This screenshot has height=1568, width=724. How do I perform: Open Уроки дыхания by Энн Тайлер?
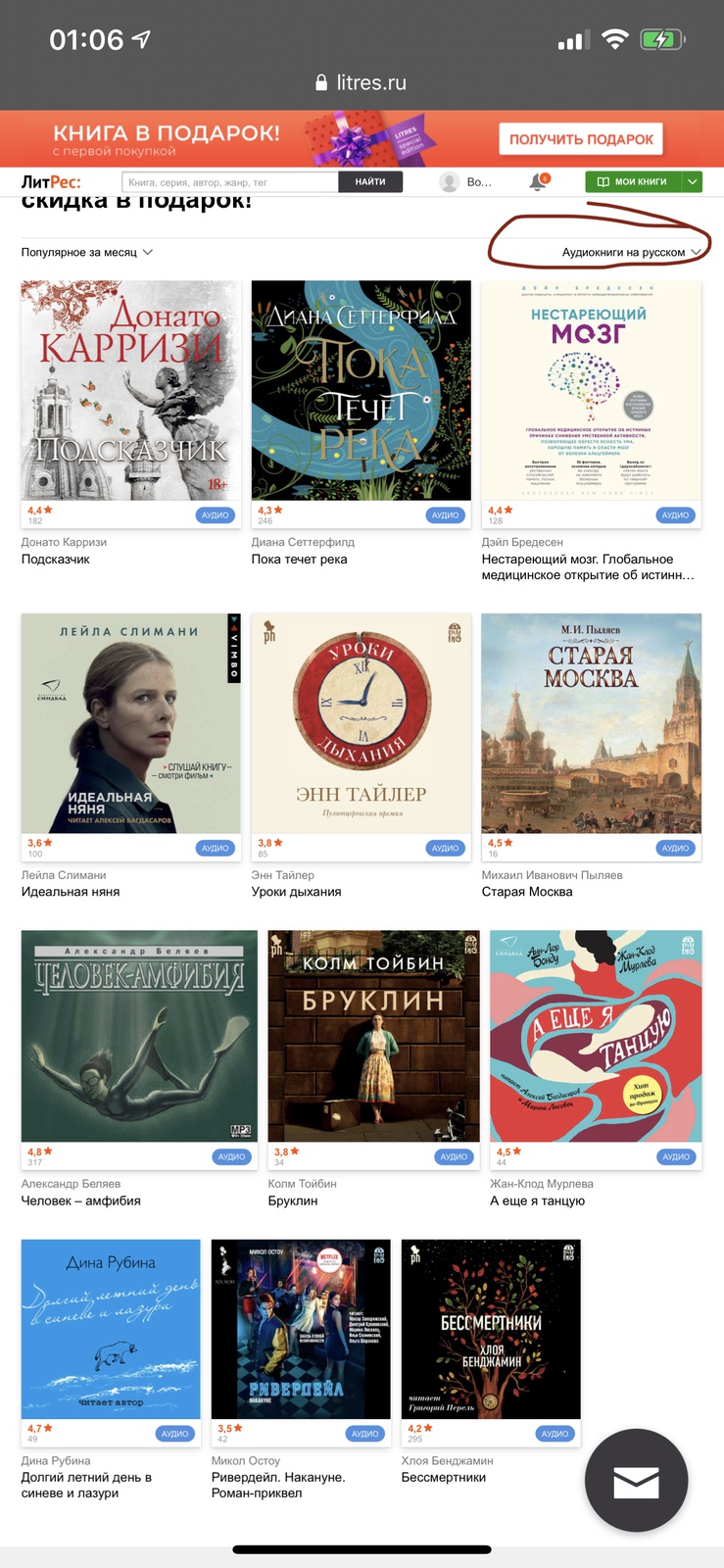[x=361, y=723]
